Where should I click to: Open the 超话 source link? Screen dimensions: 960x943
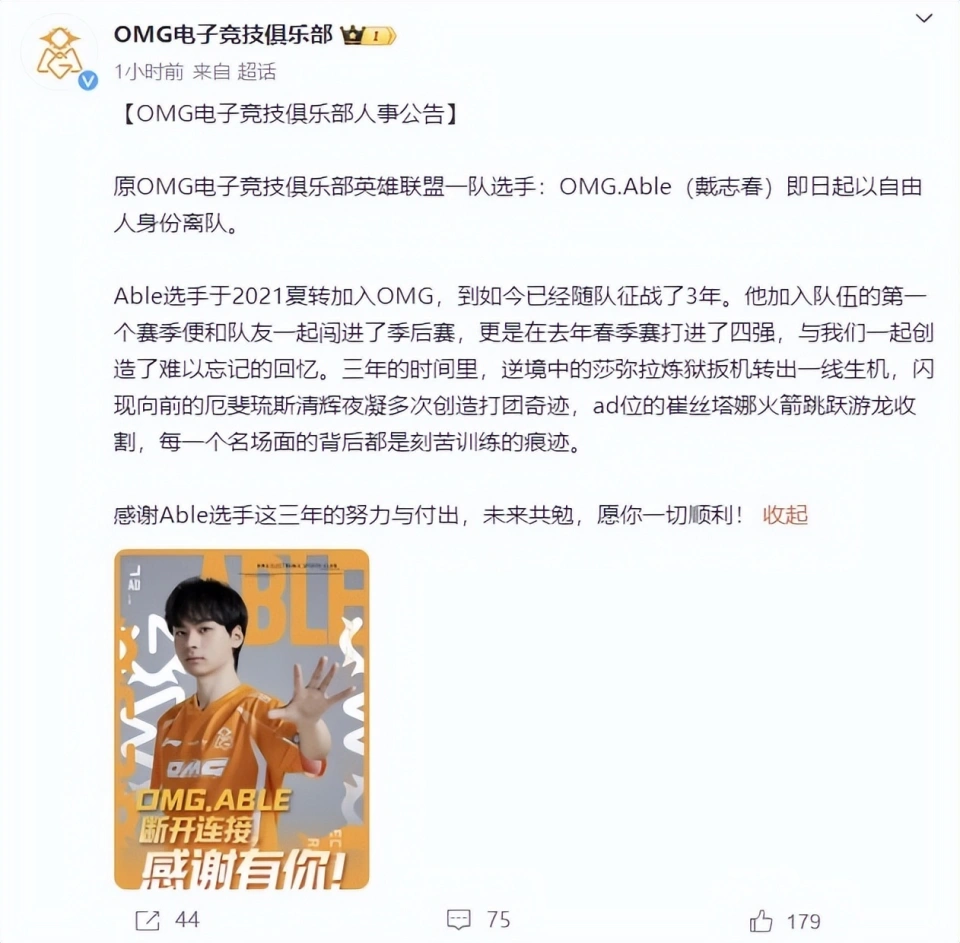point(258,71)
